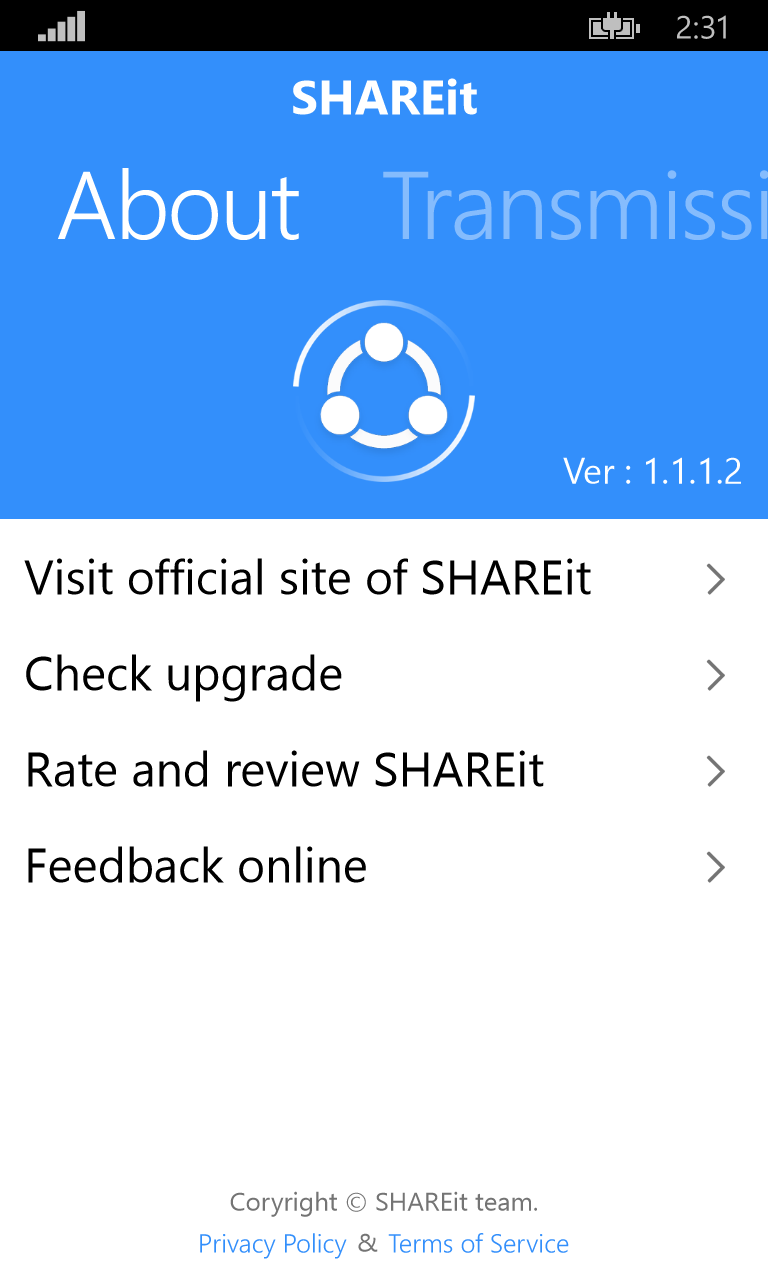Visit the official site of SHAREit
This screenshot has height=1280, width=768.
[308, 579]
